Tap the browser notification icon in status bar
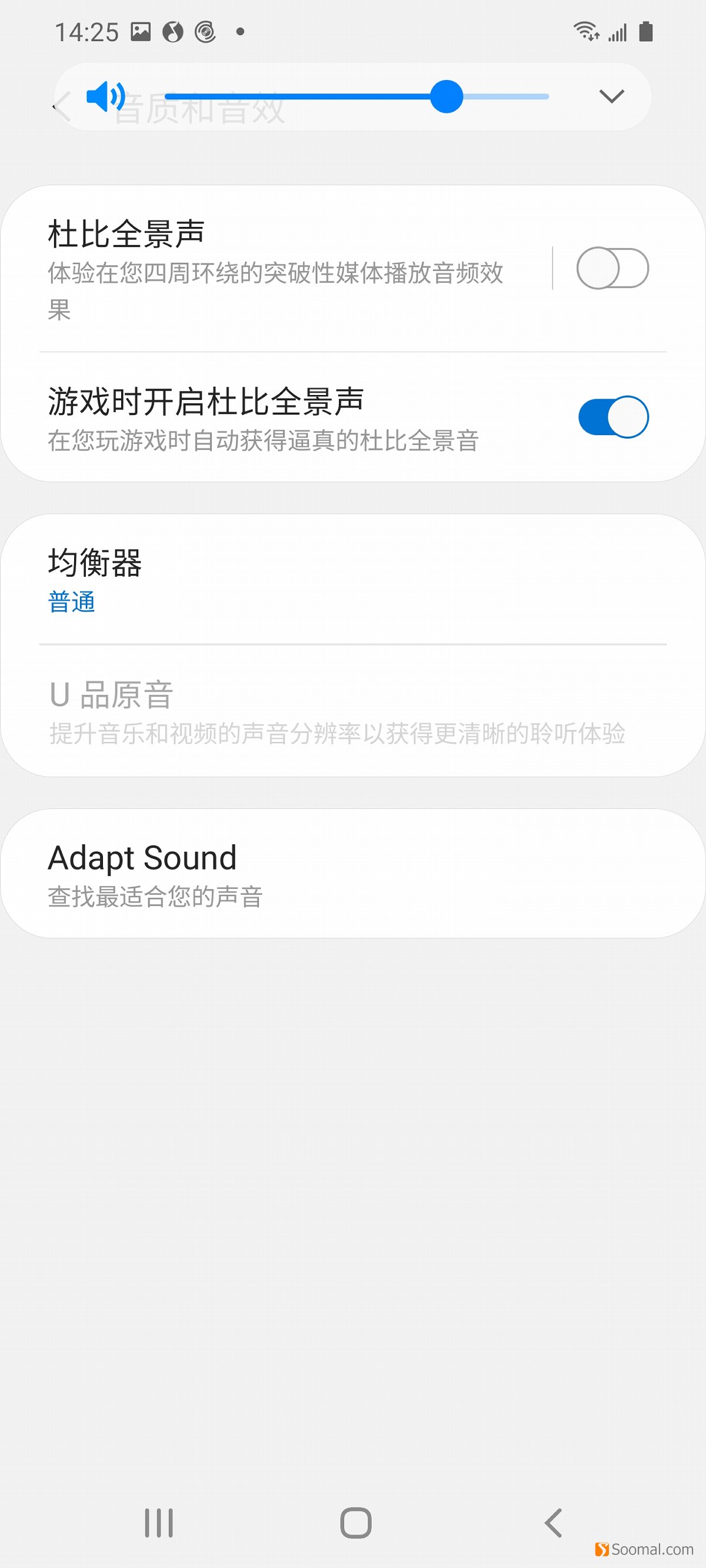Screen dimensions: 706x1568 click(x=172, y=32)
